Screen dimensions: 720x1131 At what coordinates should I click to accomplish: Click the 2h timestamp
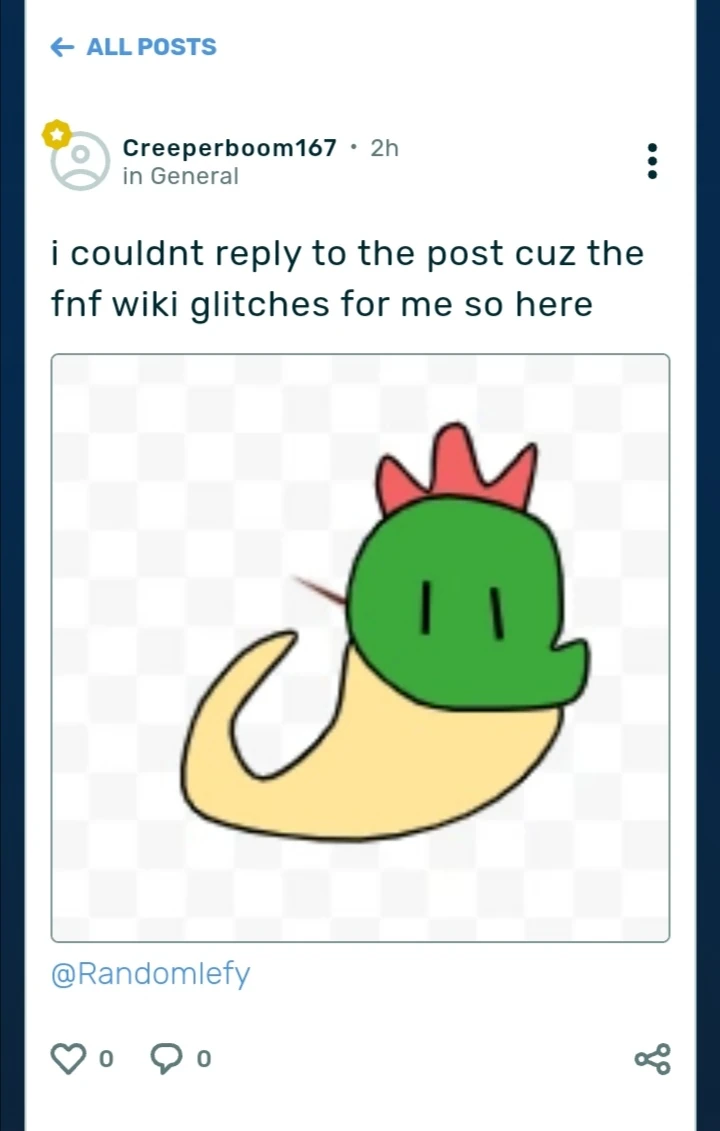384,148
